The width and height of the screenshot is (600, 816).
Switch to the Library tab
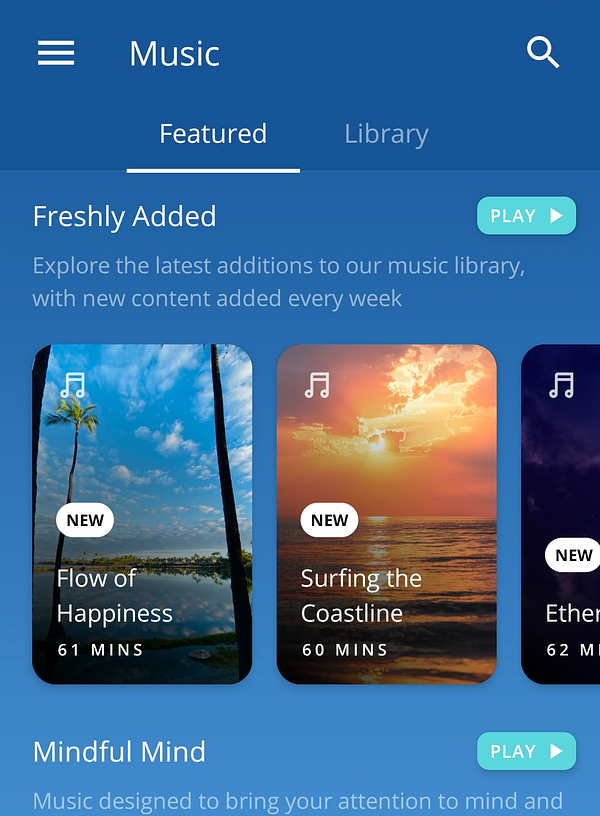tap(386, 134)
